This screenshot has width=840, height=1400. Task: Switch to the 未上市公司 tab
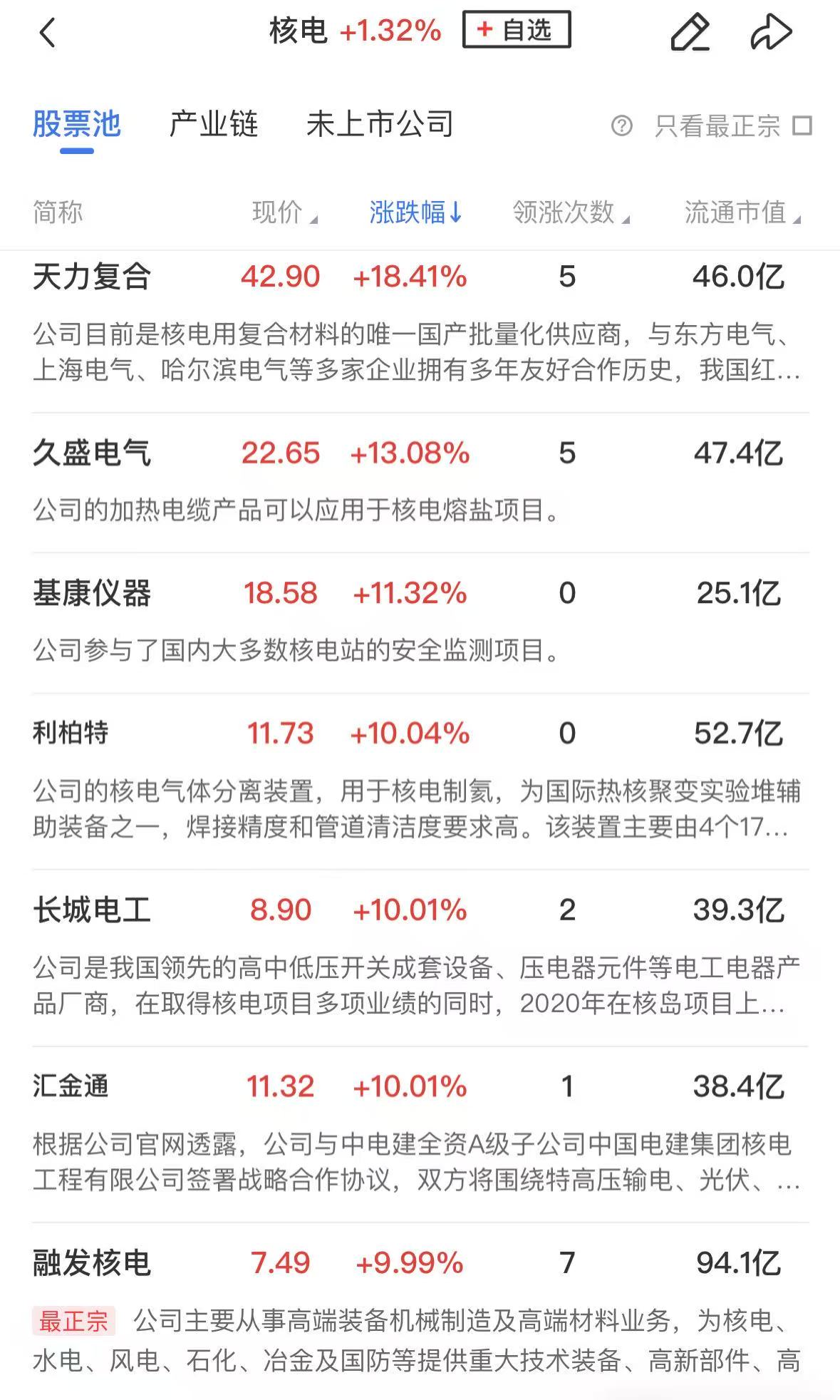pos(380,125)
